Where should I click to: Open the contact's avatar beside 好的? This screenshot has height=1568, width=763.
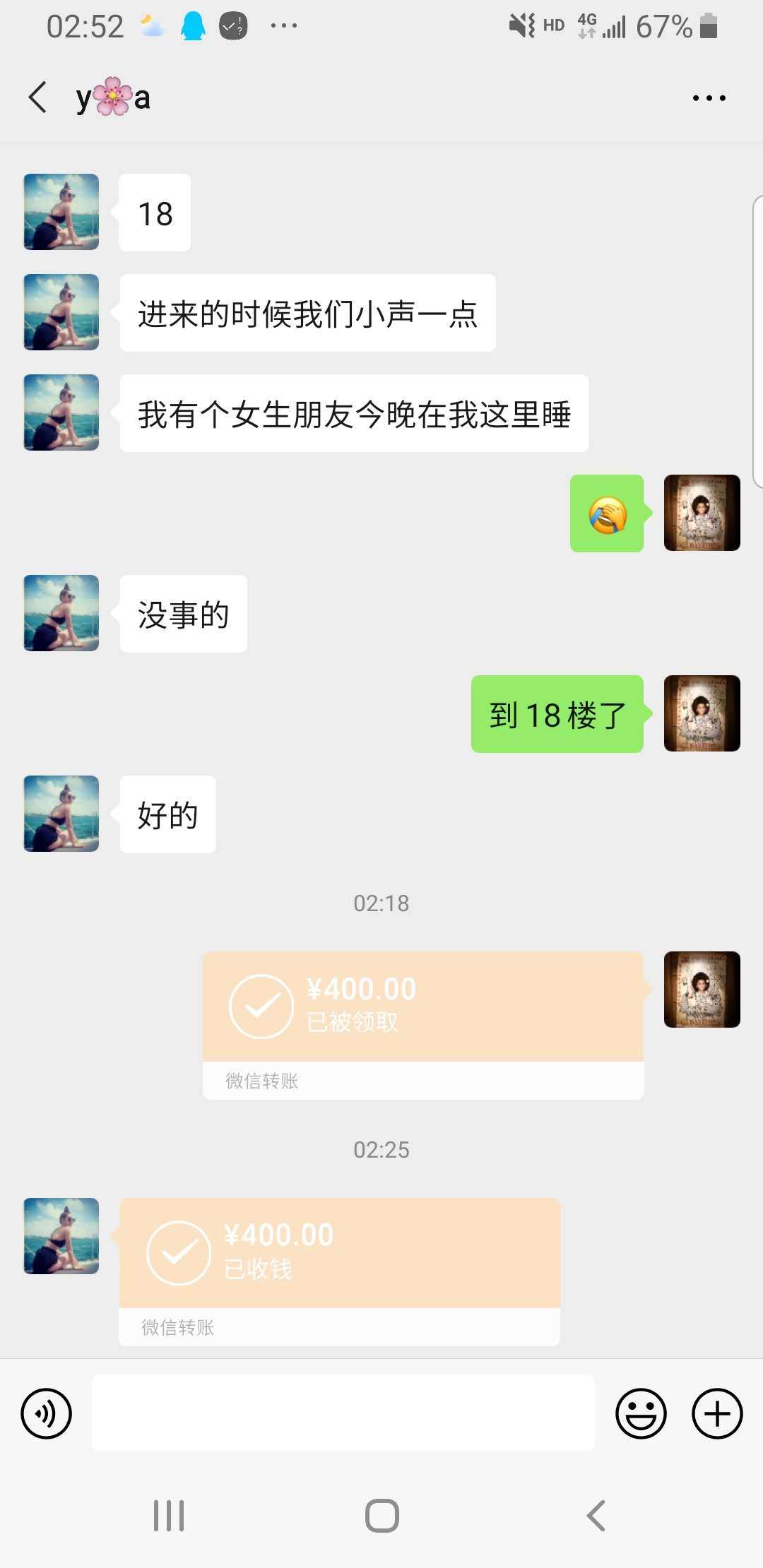(61, 814)
